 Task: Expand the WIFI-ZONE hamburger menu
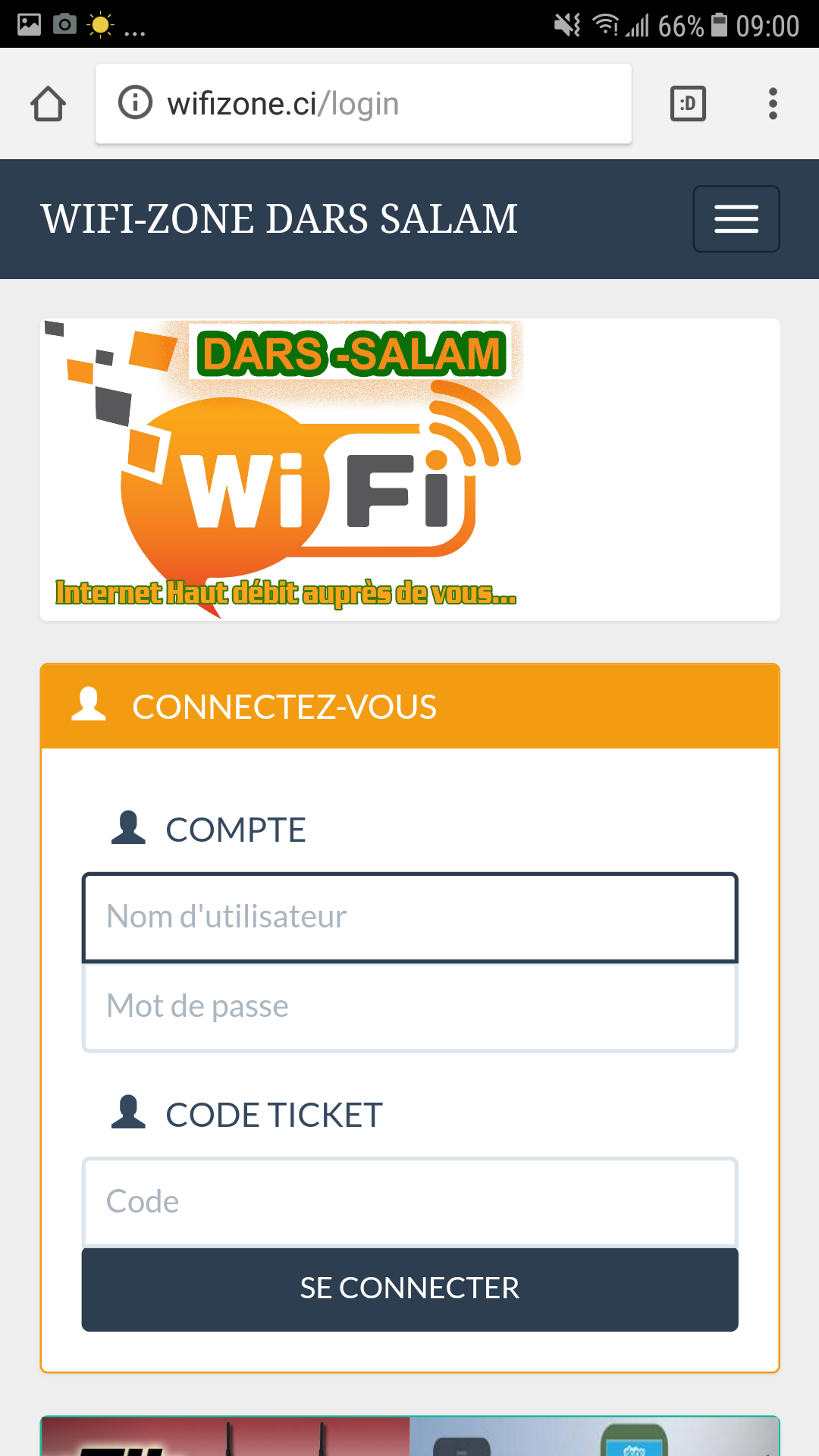click(736, 219)
